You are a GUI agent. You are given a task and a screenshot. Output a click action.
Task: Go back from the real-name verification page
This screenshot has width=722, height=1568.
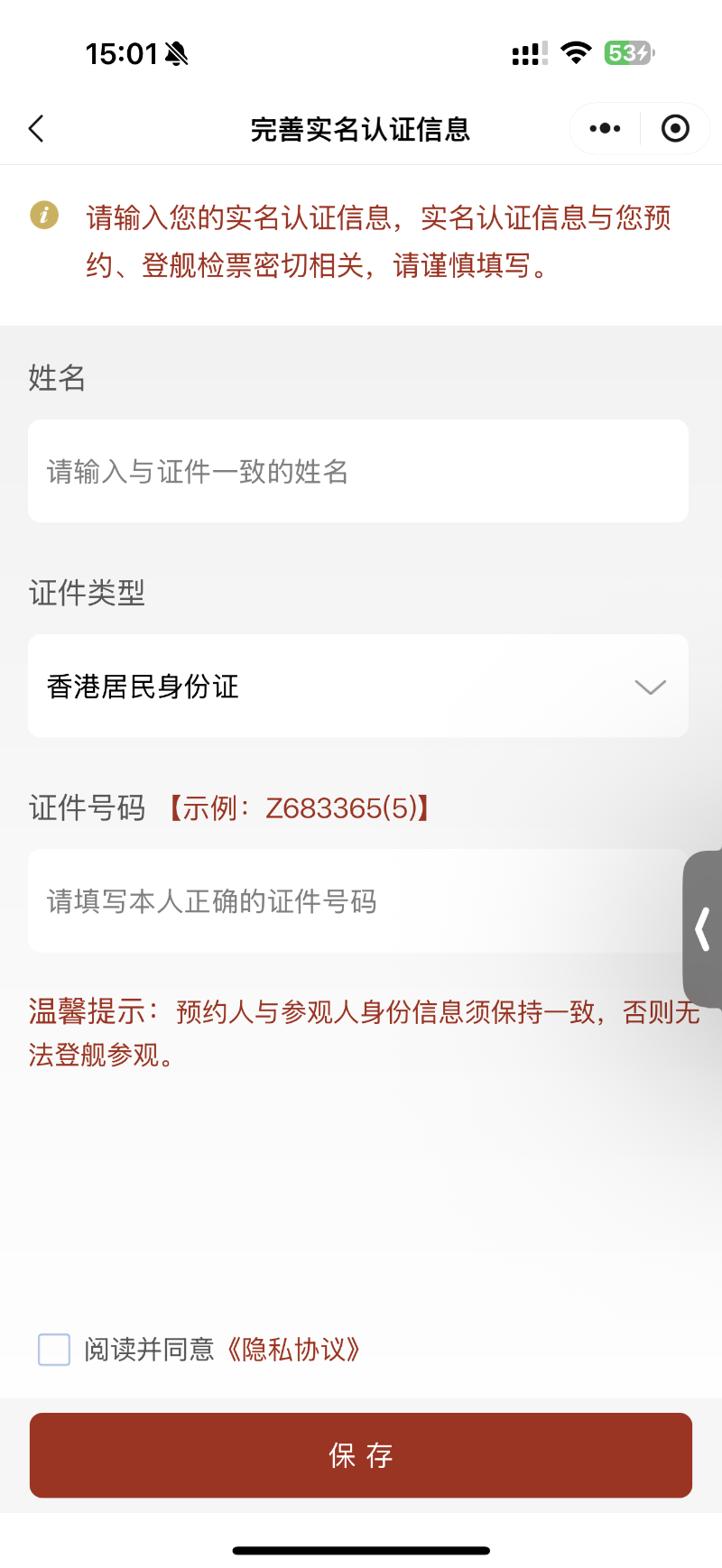click(x=36, y=129)
